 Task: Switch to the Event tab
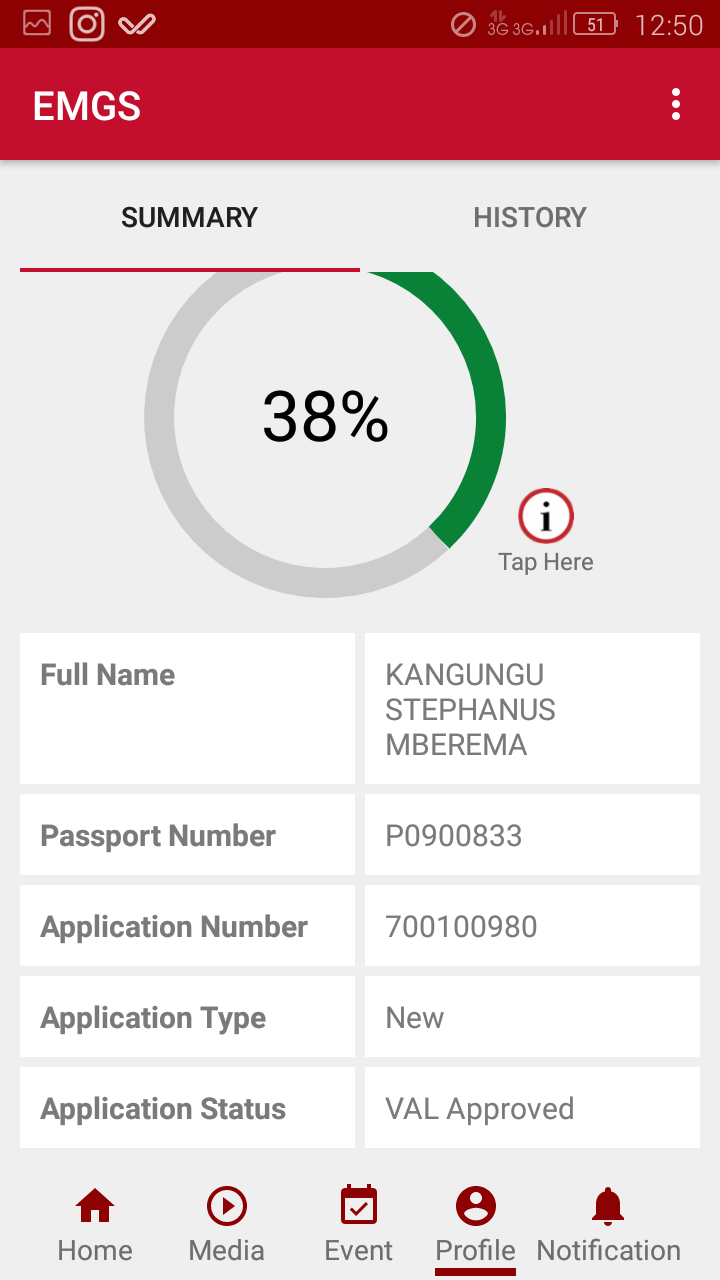359,1225
